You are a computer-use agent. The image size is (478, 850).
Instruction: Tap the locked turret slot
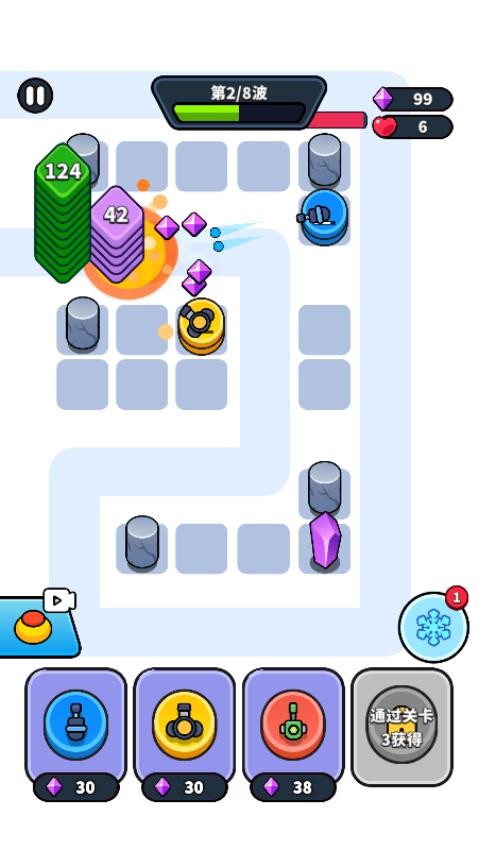click(402, 726)
